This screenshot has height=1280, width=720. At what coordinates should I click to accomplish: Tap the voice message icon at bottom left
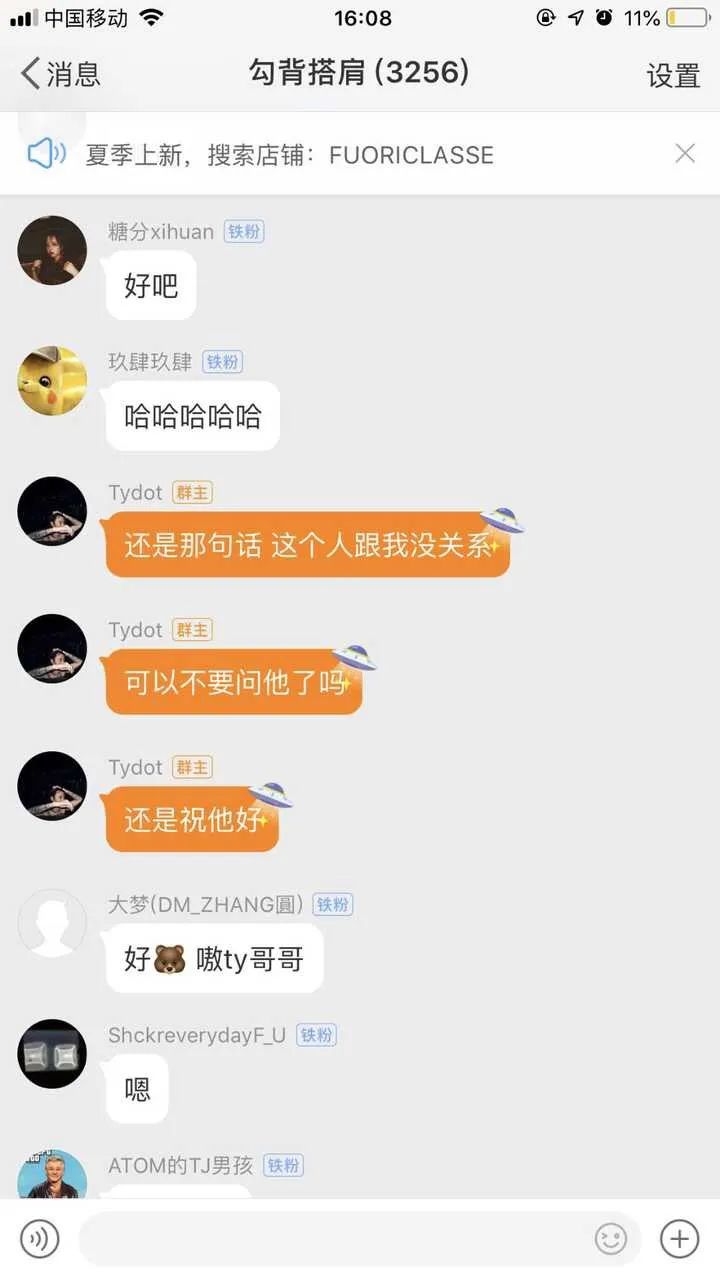(40, 1239)
